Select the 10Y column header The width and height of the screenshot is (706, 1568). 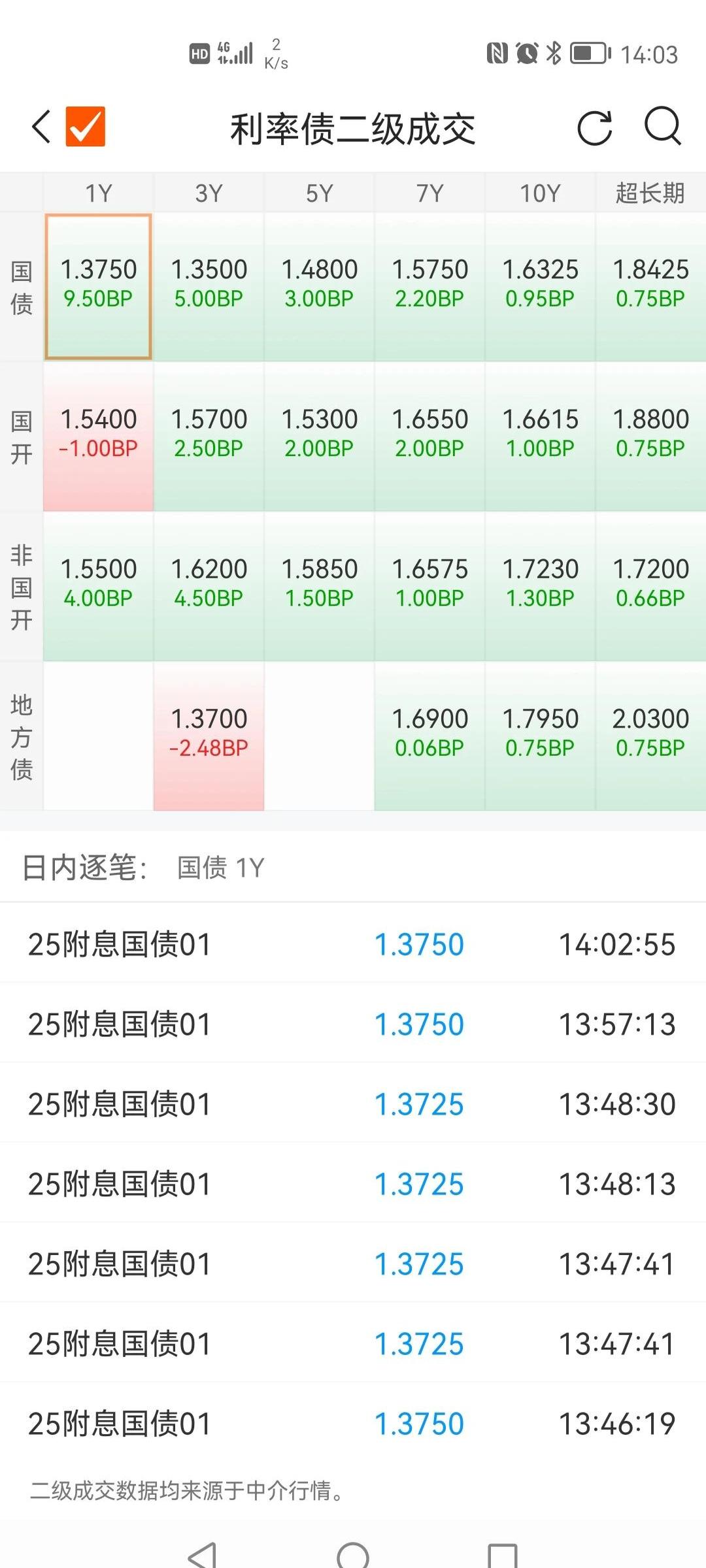[540, 191]
